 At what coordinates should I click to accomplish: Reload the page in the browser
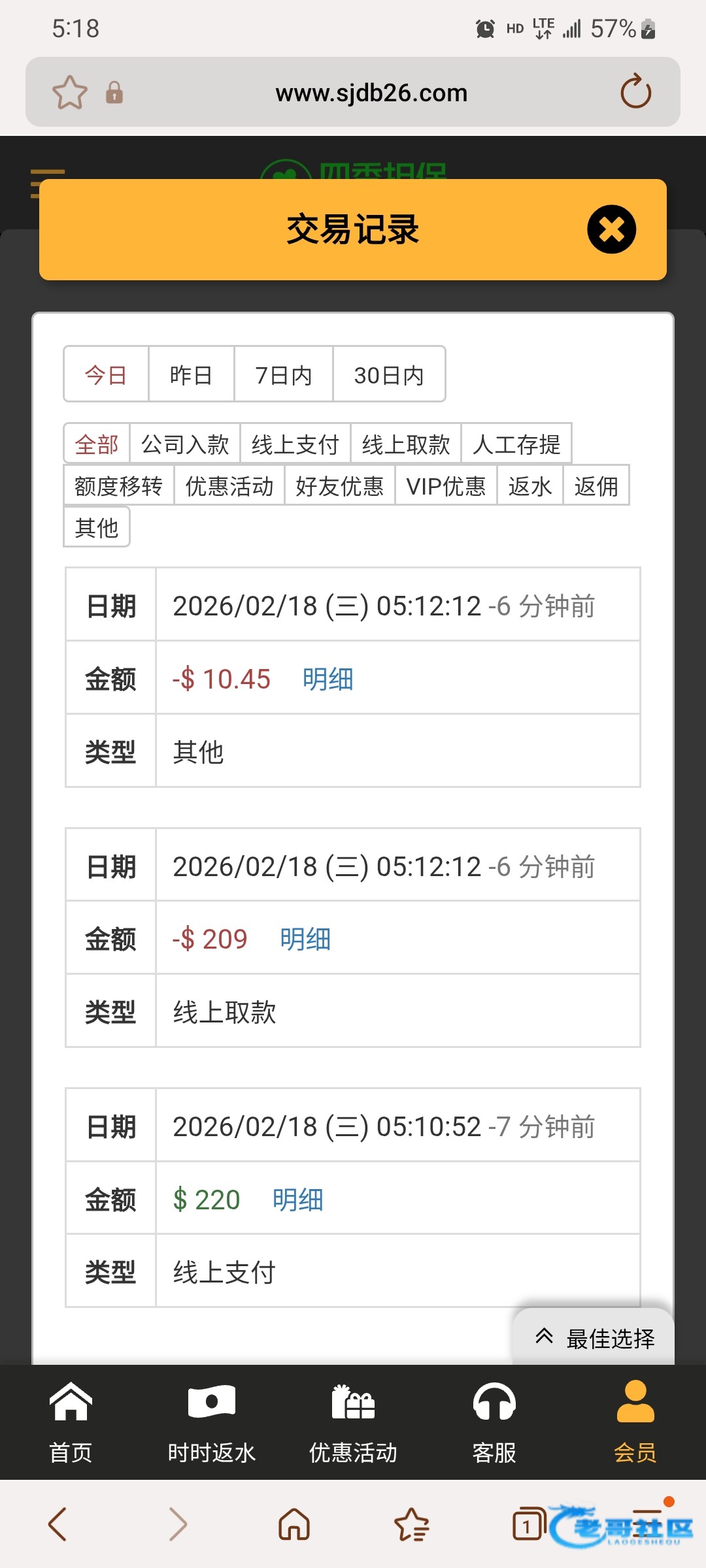click(x=635, y=92)
